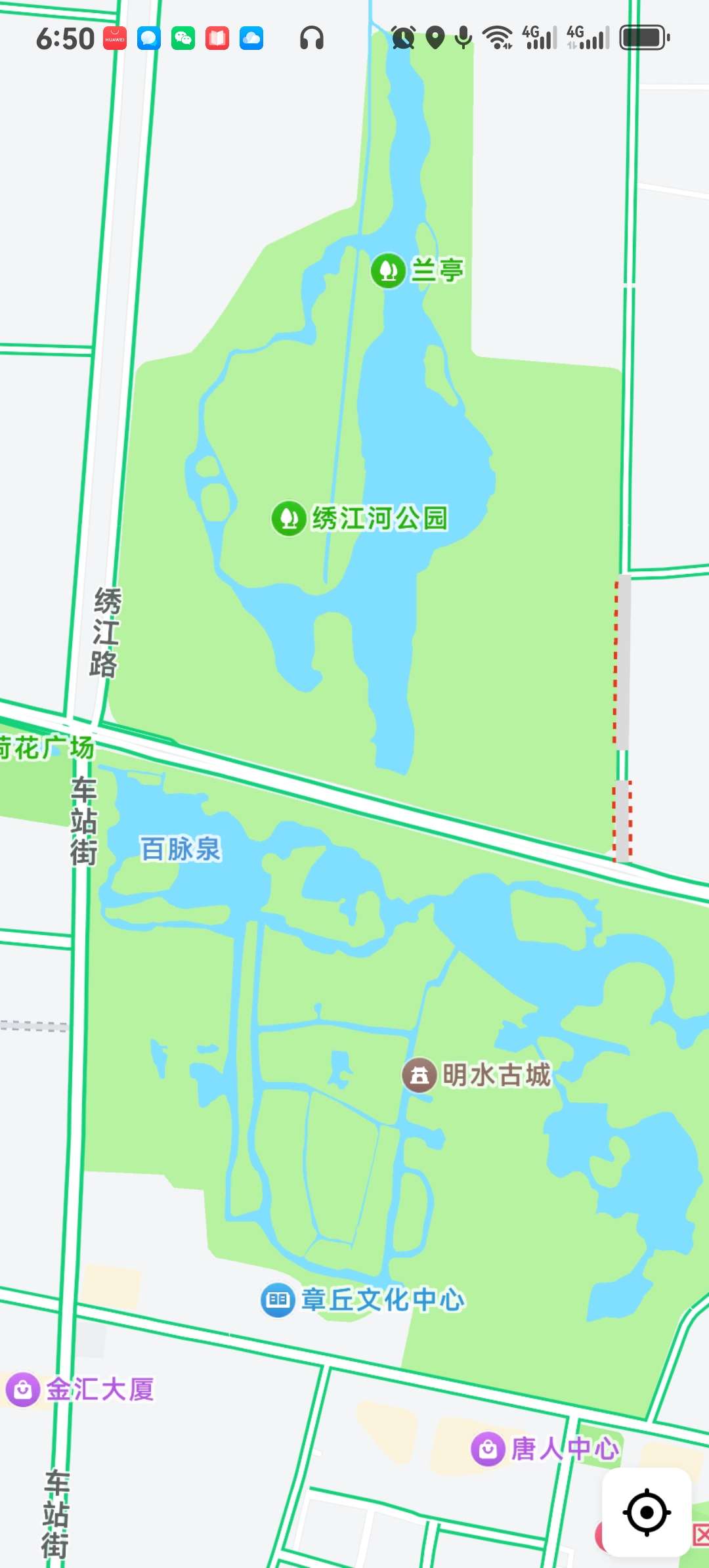Open the 明水古城 landmark marker

pyautogui.click(x=419, y=1075)
